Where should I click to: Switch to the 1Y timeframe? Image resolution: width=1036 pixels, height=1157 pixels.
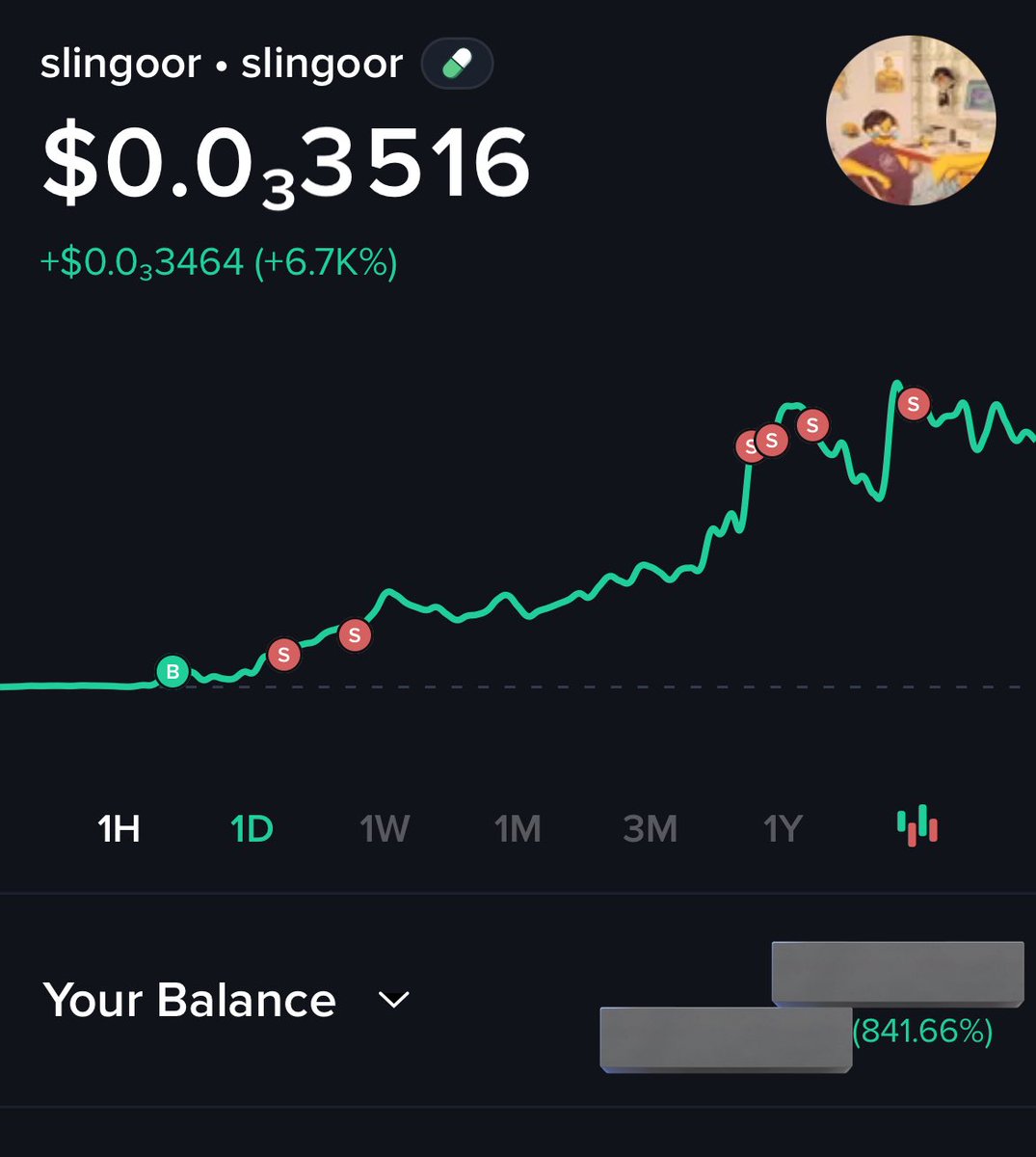coord(783,828)
